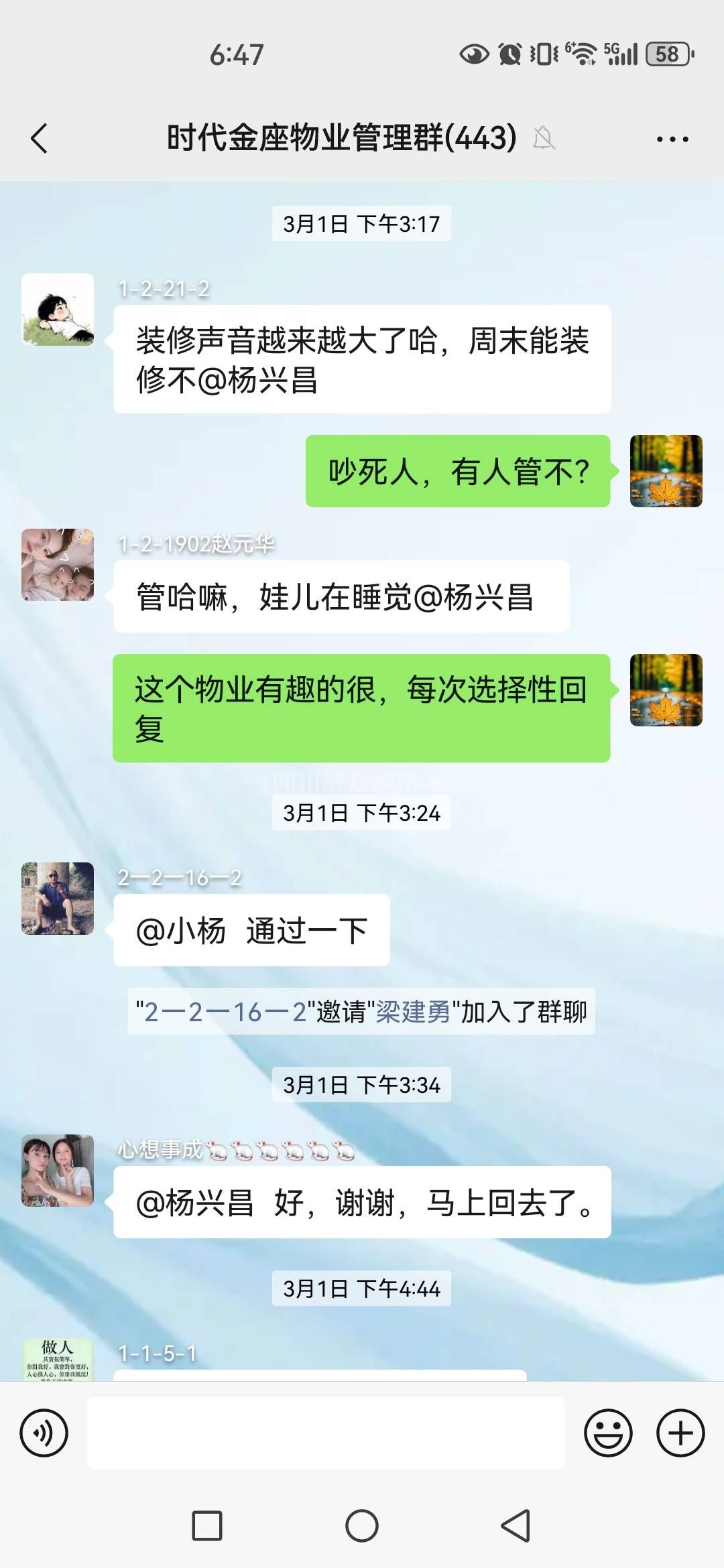Open the three-dot chat info menu
This screenshot has height=1568, width=724.
(672, 139)
